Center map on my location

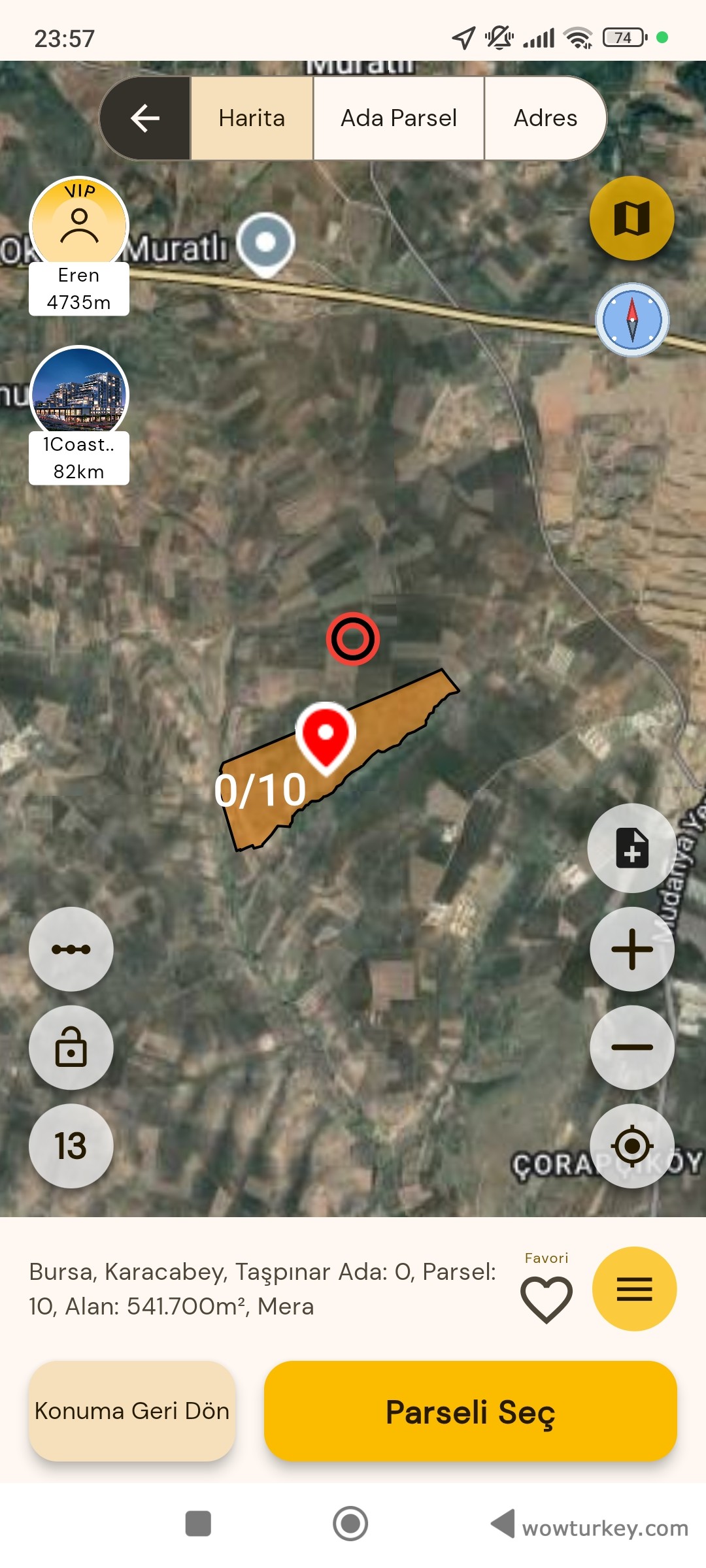pos(631,1146)
